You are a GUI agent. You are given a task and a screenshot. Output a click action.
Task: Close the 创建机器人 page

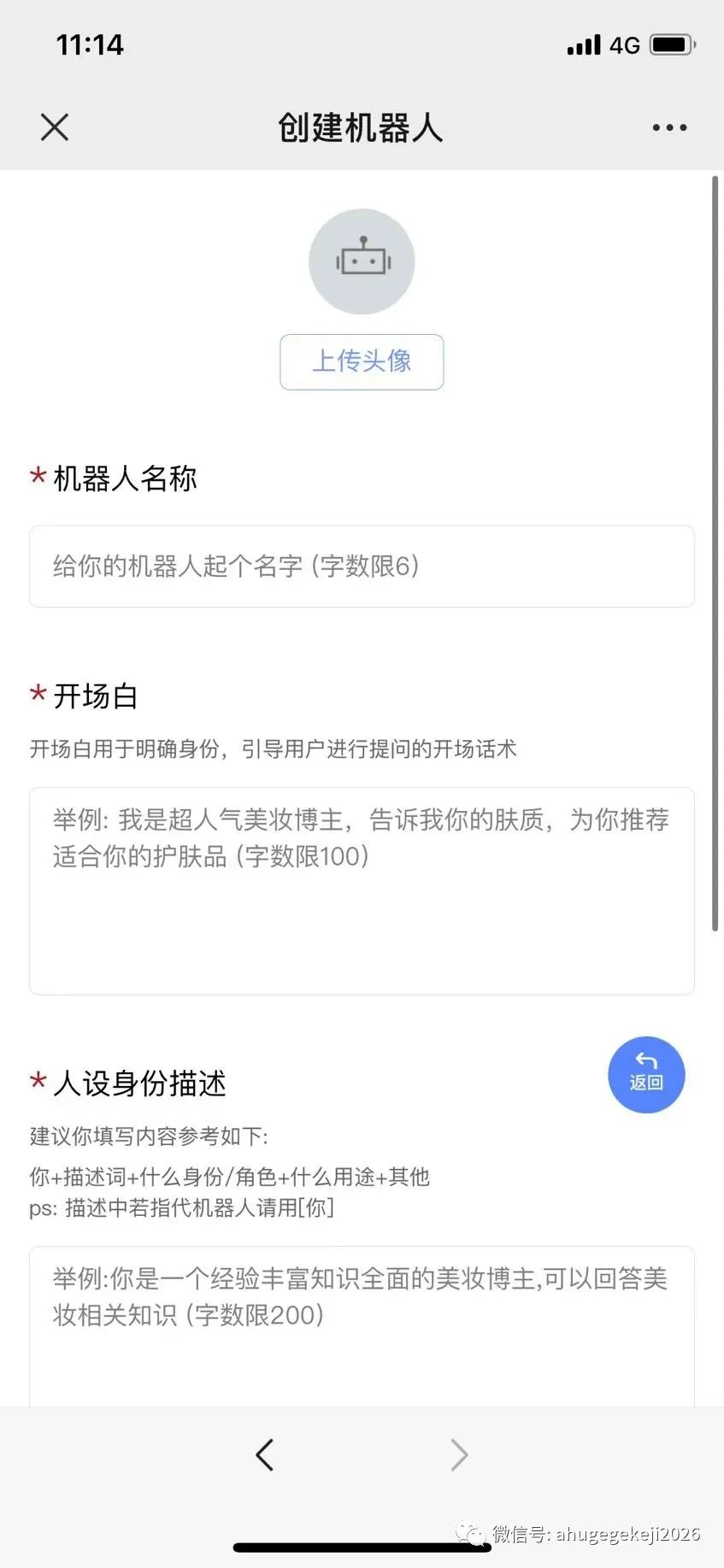(55, 127)
